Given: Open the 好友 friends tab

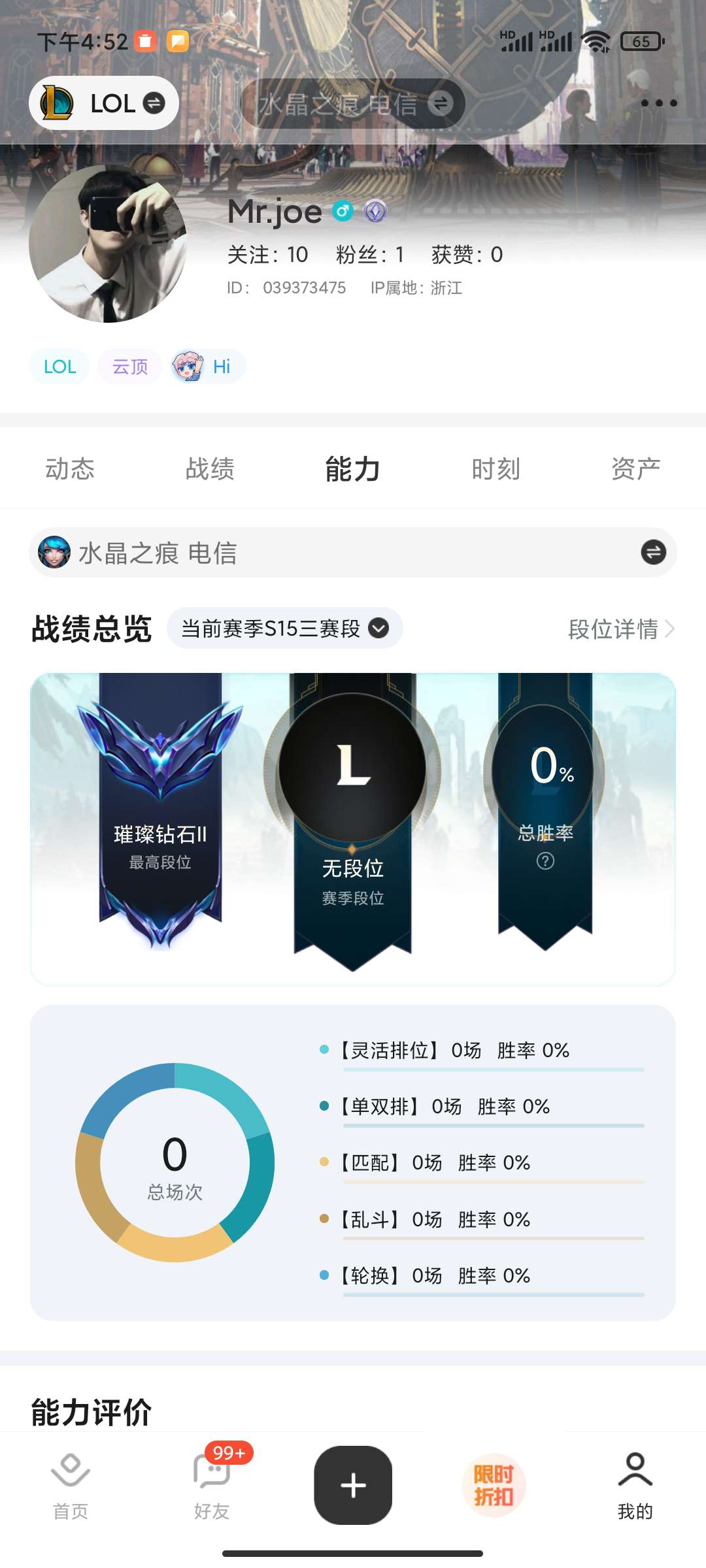Looking at the screenshot, I should (x=211, y=1484).
